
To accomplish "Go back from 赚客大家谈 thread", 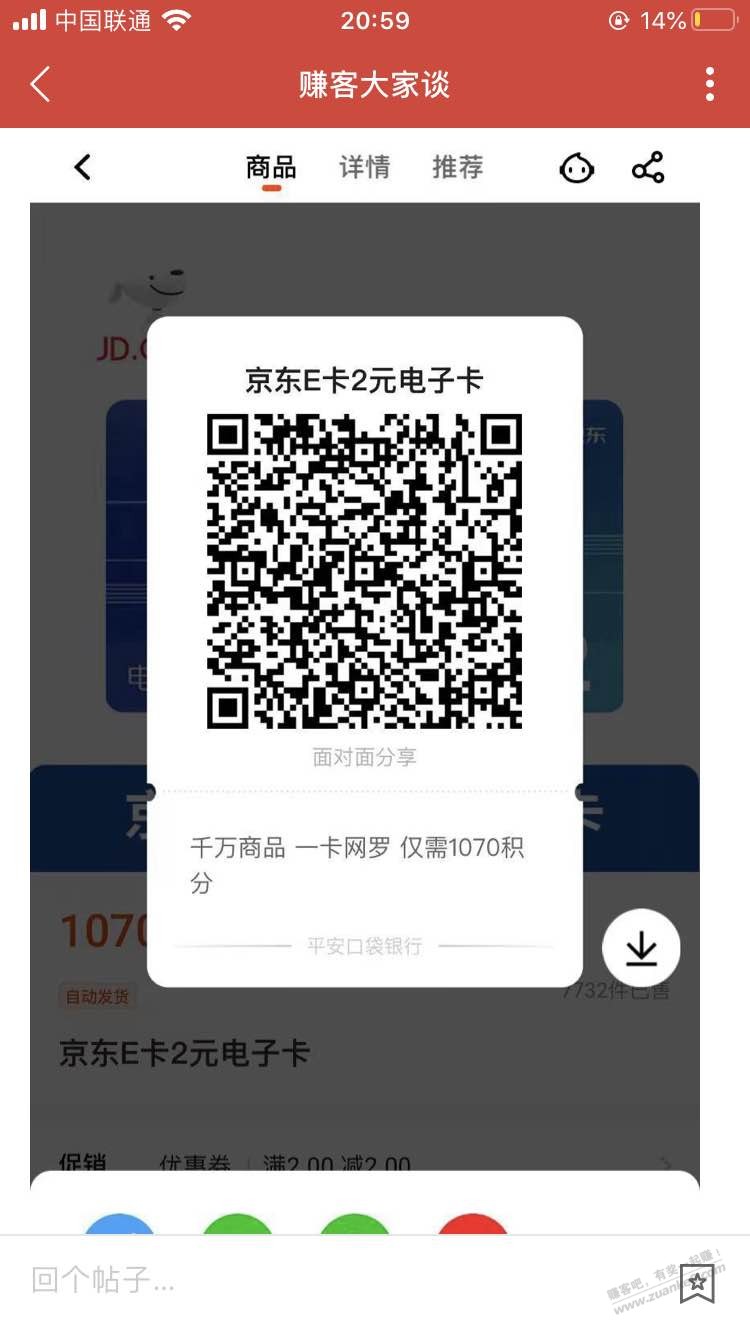I will 40,85.
